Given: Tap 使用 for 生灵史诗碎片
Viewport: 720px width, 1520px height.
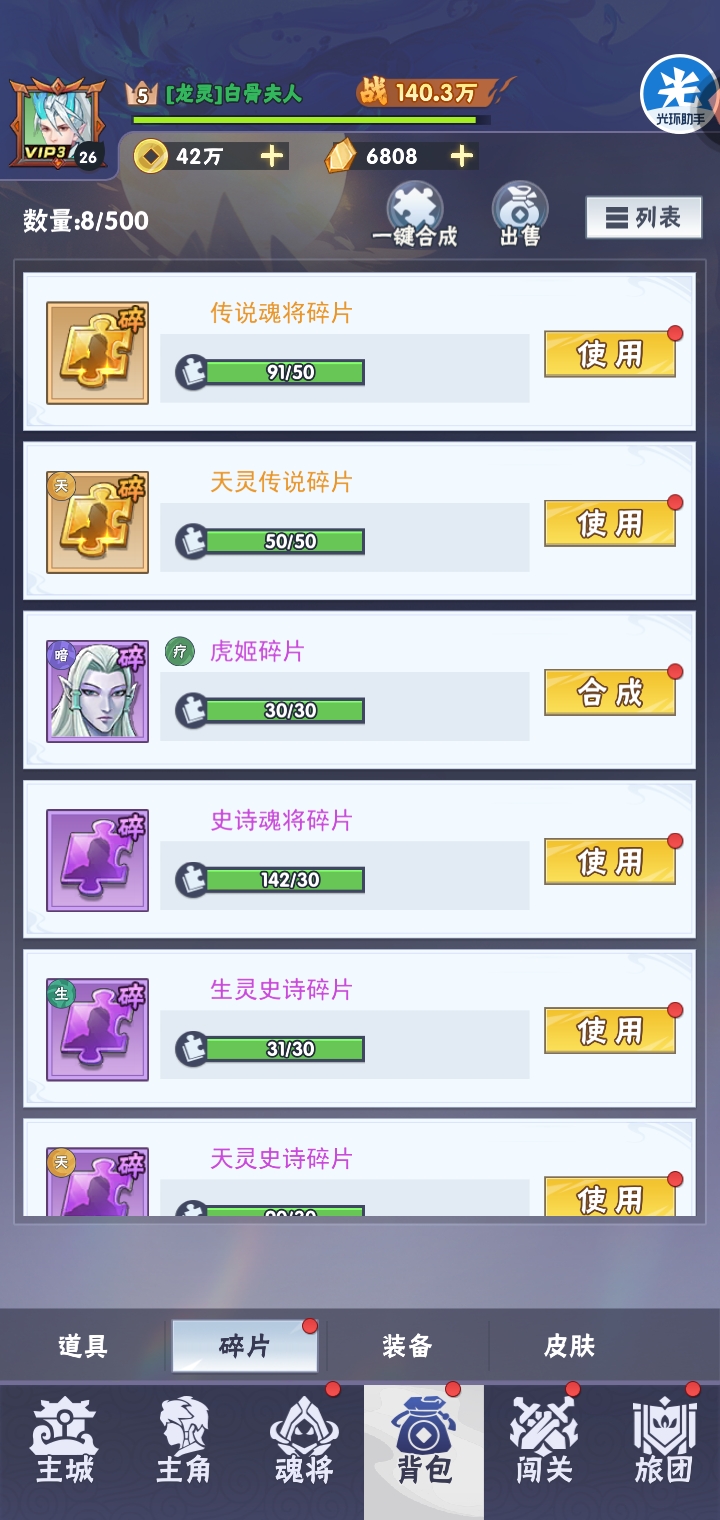Looking at the screenshot, I should [x=609, y=1030].
